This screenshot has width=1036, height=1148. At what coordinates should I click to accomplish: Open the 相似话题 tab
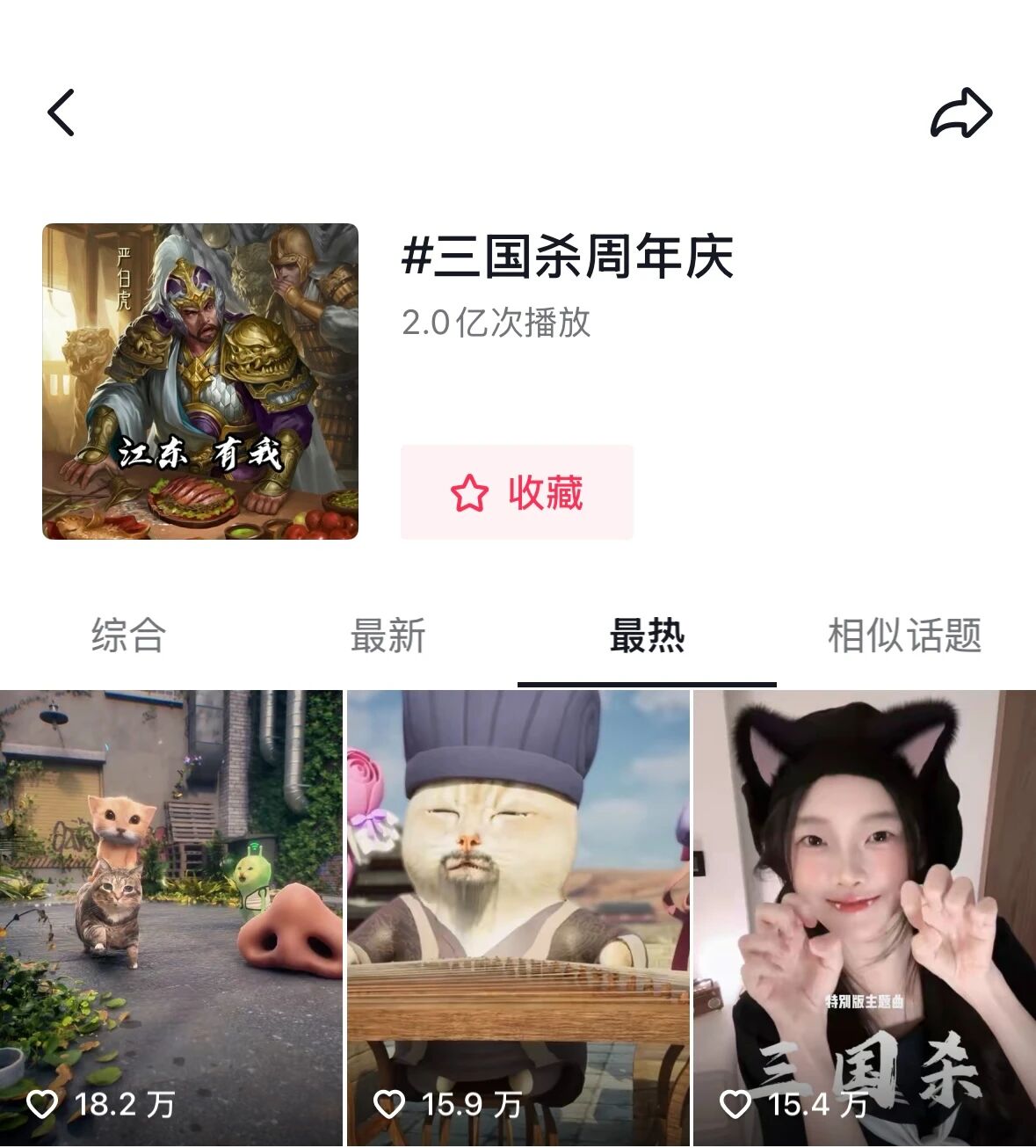click(904, 636)
